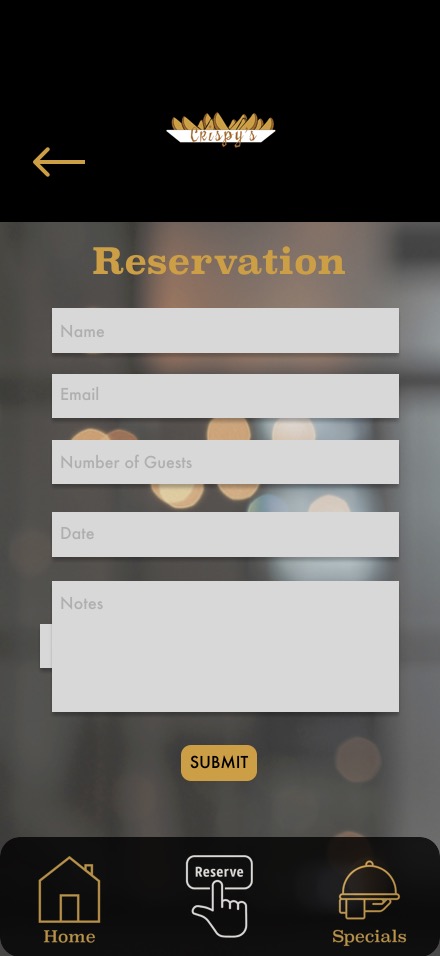Viewport: 440px width, 956px height.
Task: Tap the Notes text area
Action: tap(225, 646)
